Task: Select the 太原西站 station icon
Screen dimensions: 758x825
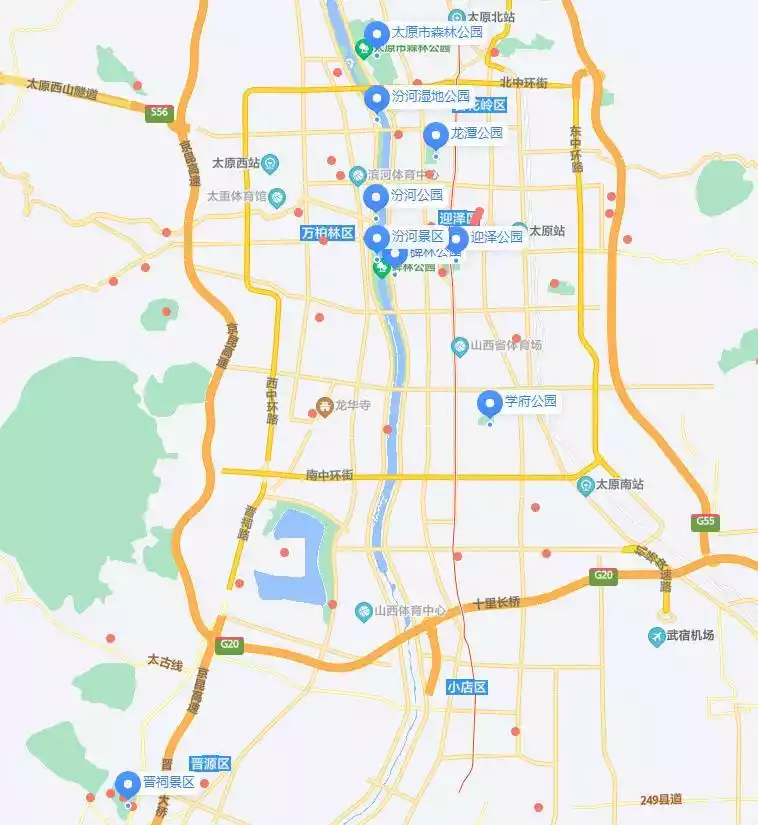Action: click(x=270, y=163)
